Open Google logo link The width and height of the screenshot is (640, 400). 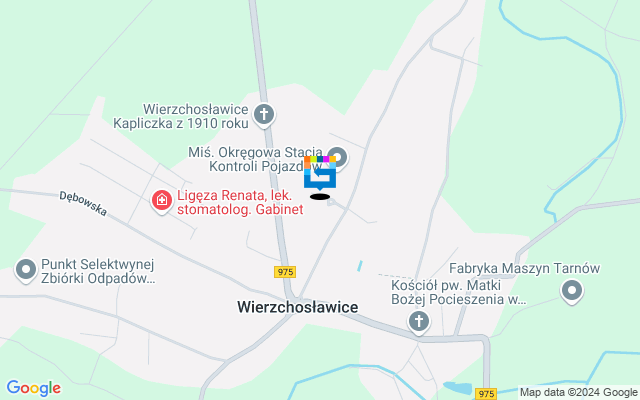(33, 388)
